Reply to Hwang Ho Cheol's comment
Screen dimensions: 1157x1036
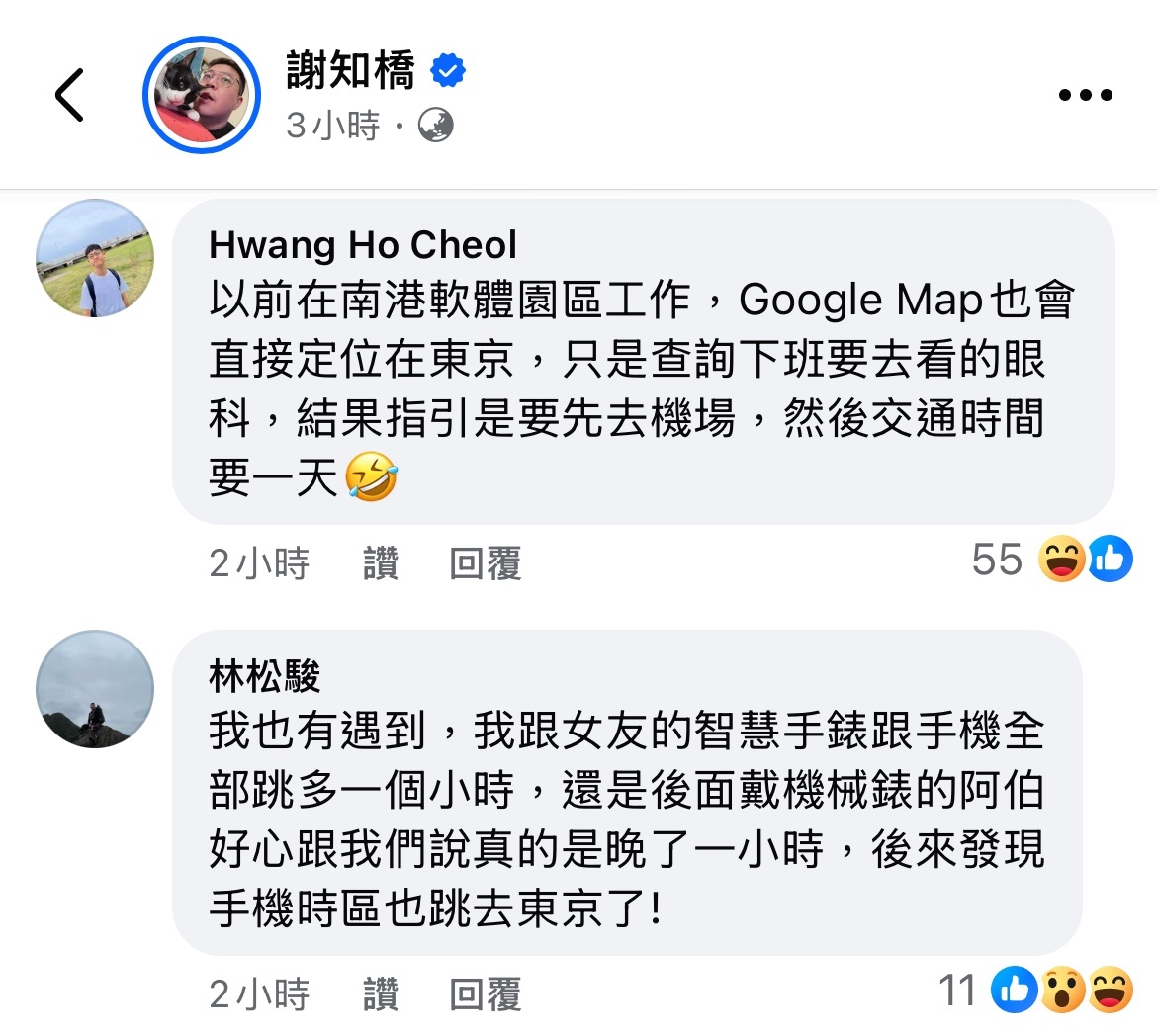pyautogui.click(x=485, y=563)
